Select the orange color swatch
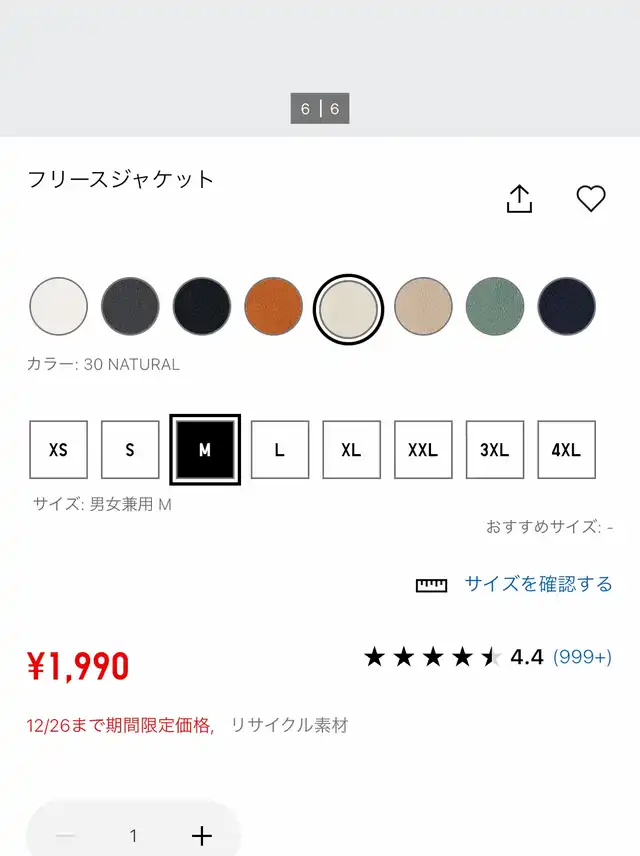The height and width of the screenshot is (856, 640). (x=273, y=306)
